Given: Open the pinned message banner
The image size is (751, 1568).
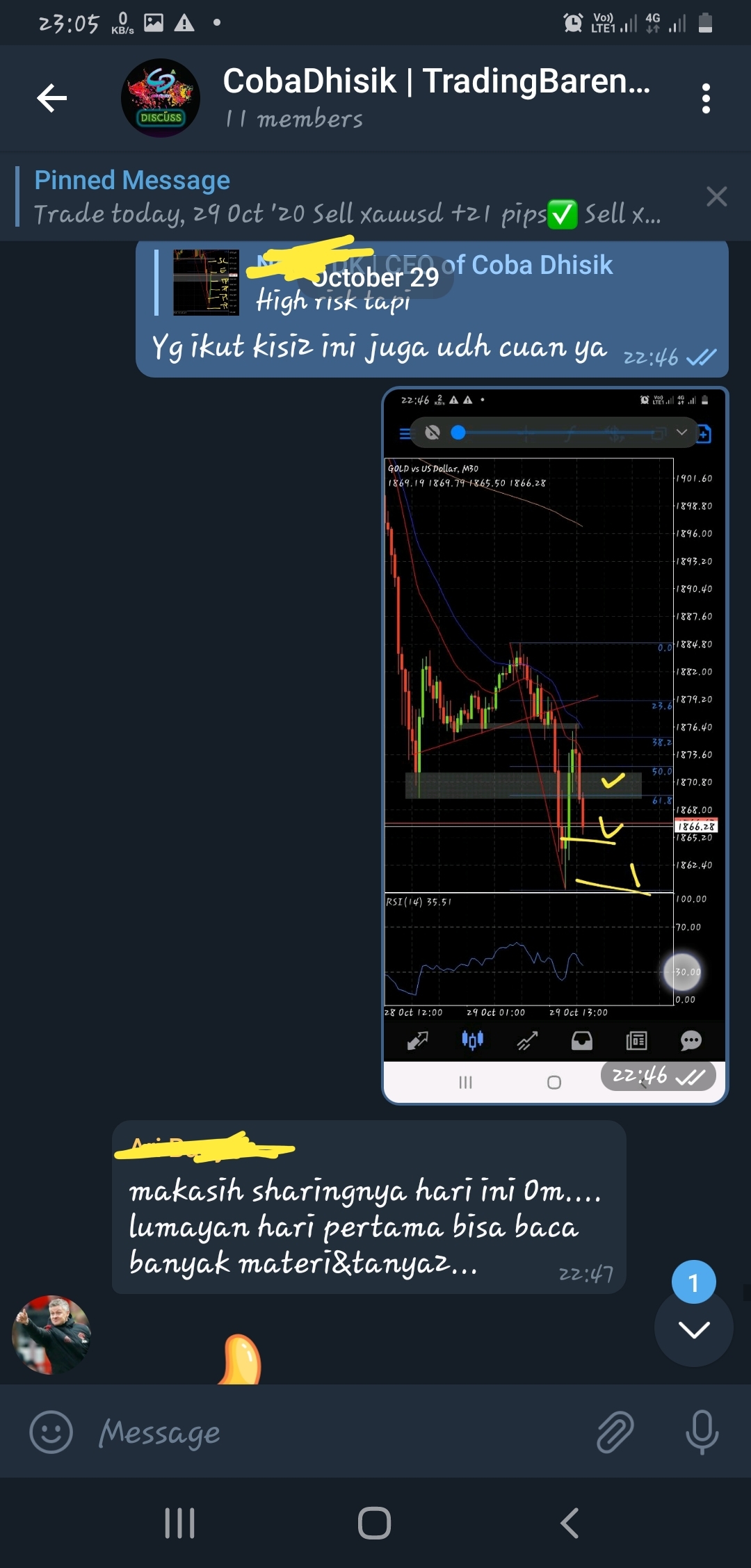Looking at the screenshot, I should point(348,197).
